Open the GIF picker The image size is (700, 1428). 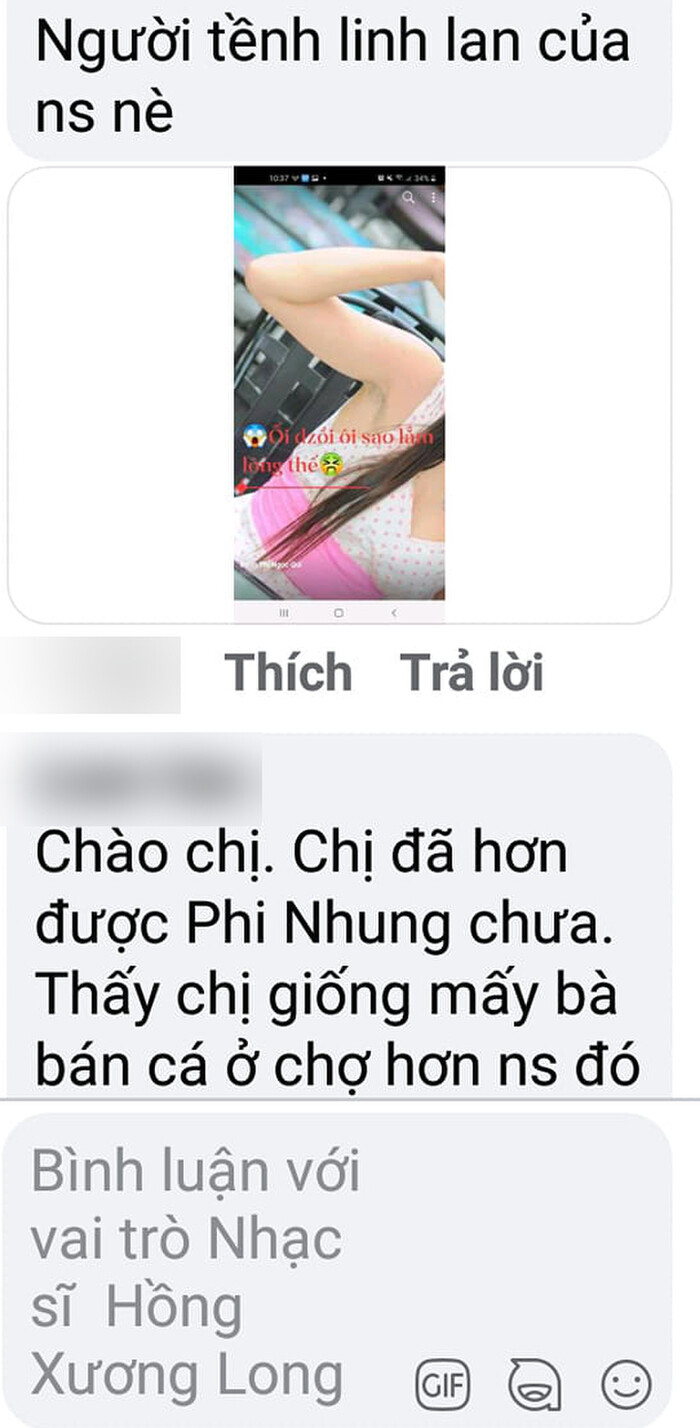(x=443, y=1384)
